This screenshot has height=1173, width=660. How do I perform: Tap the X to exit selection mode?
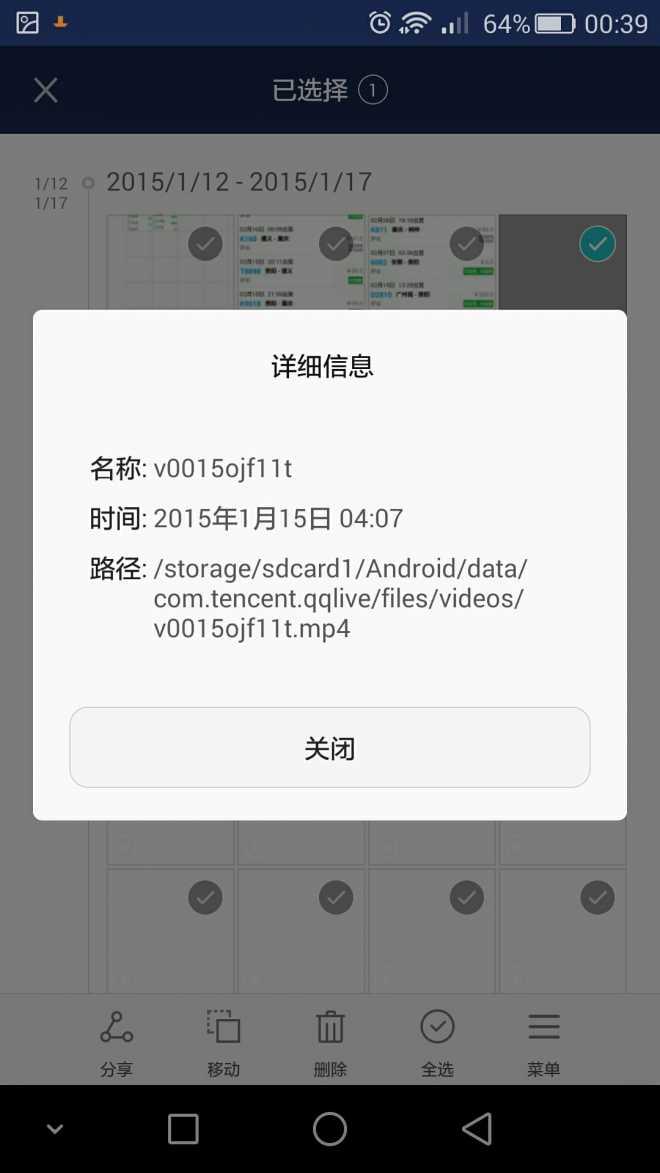click(x=46, y=90)
